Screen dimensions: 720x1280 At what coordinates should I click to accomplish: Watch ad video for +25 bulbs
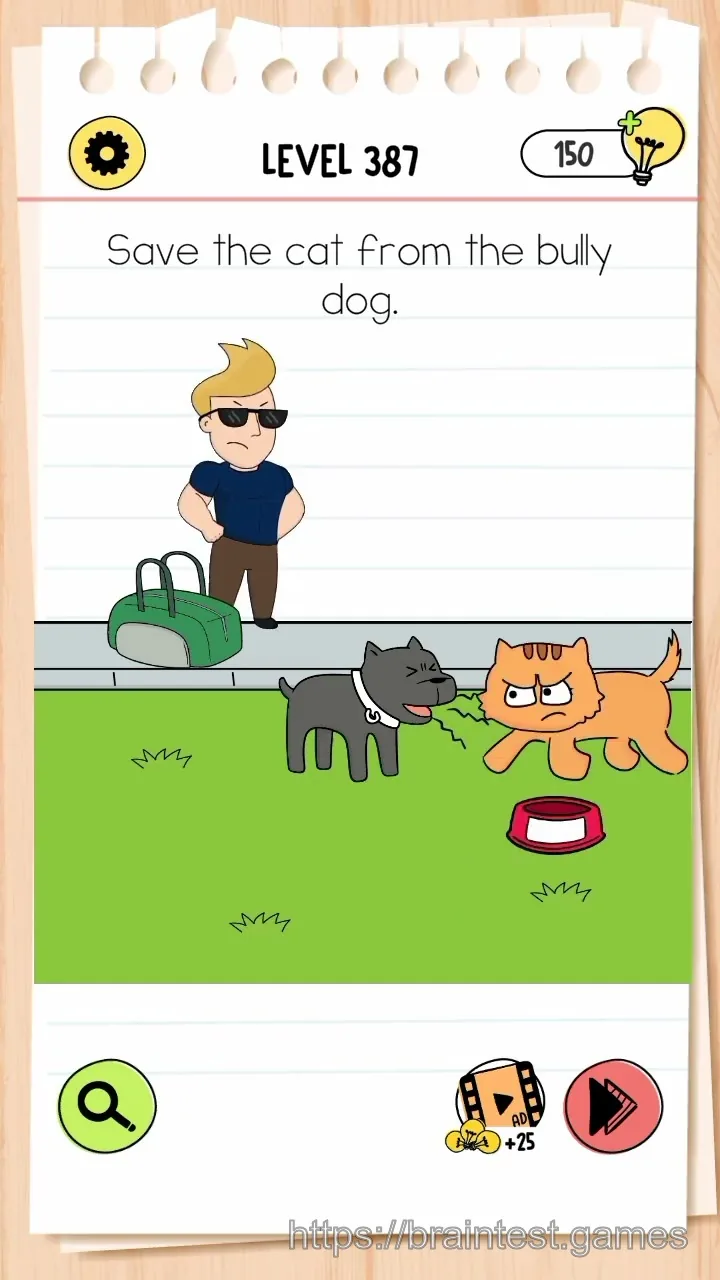[497, 1108]
